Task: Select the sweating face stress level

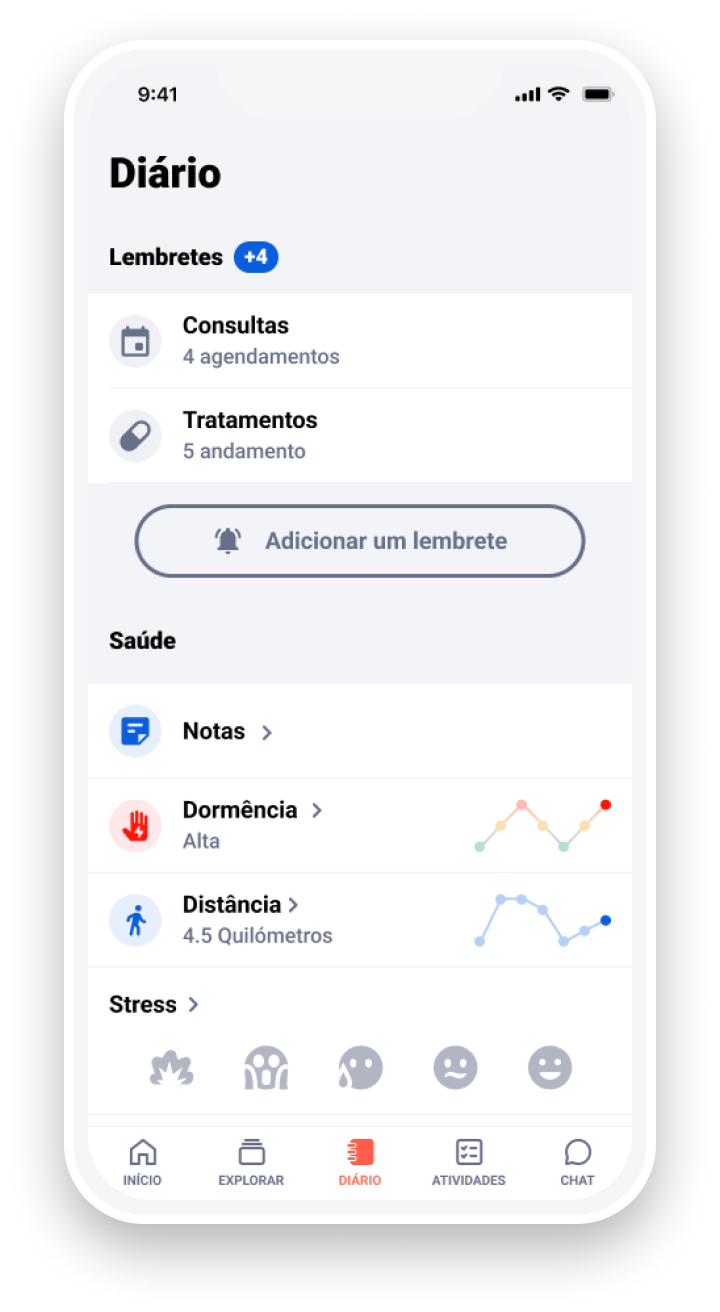Action: point(360,1068)
